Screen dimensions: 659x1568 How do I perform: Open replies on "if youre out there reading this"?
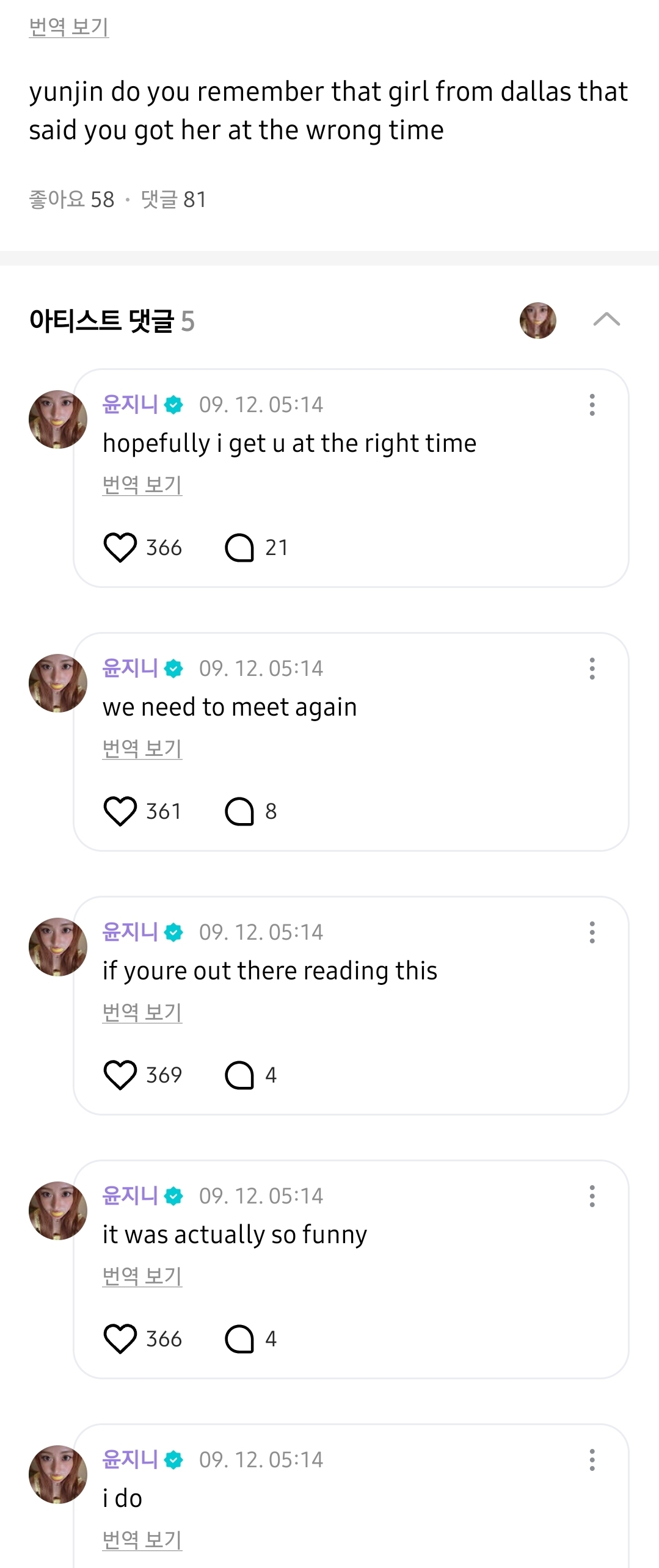click(x=239, y=1075)
